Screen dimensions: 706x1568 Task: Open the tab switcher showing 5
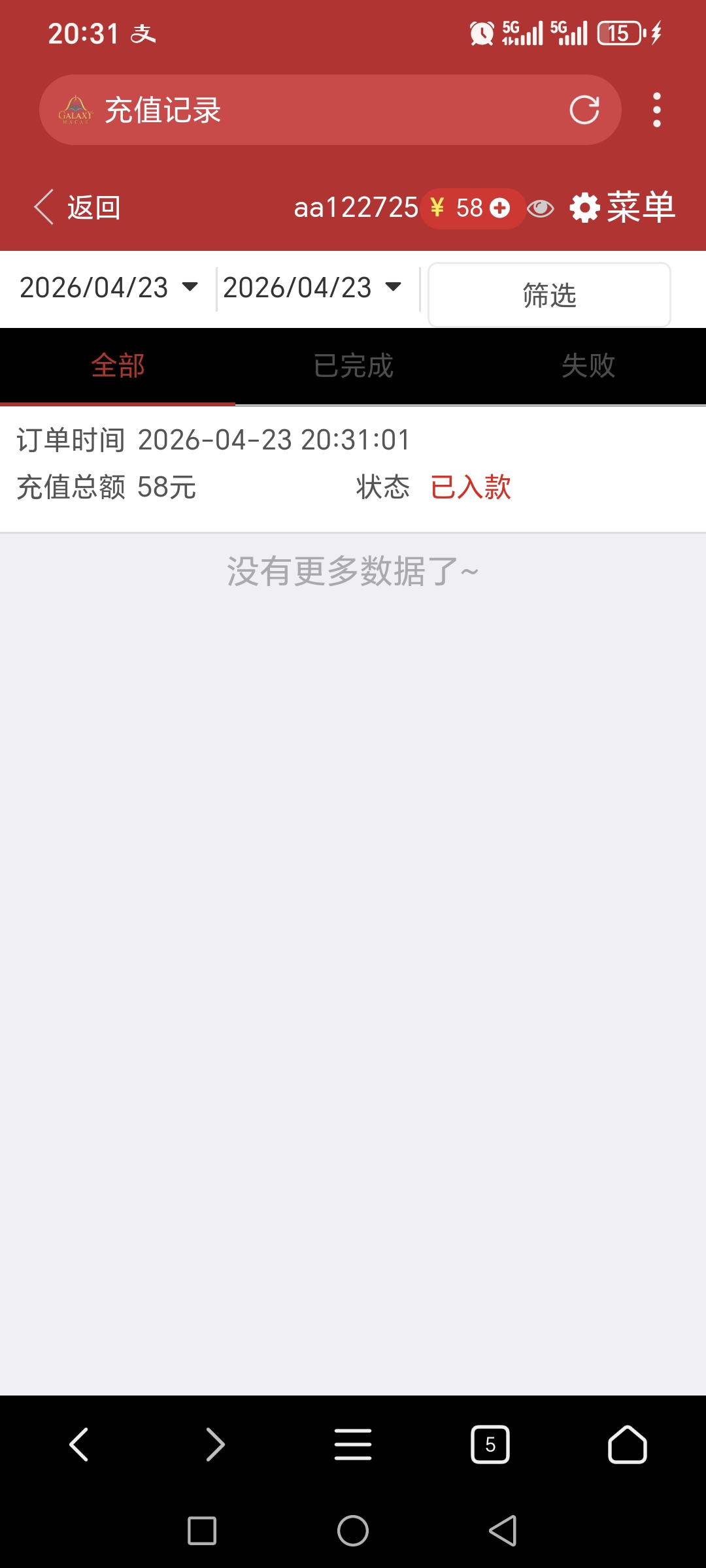click(490, 1444)
